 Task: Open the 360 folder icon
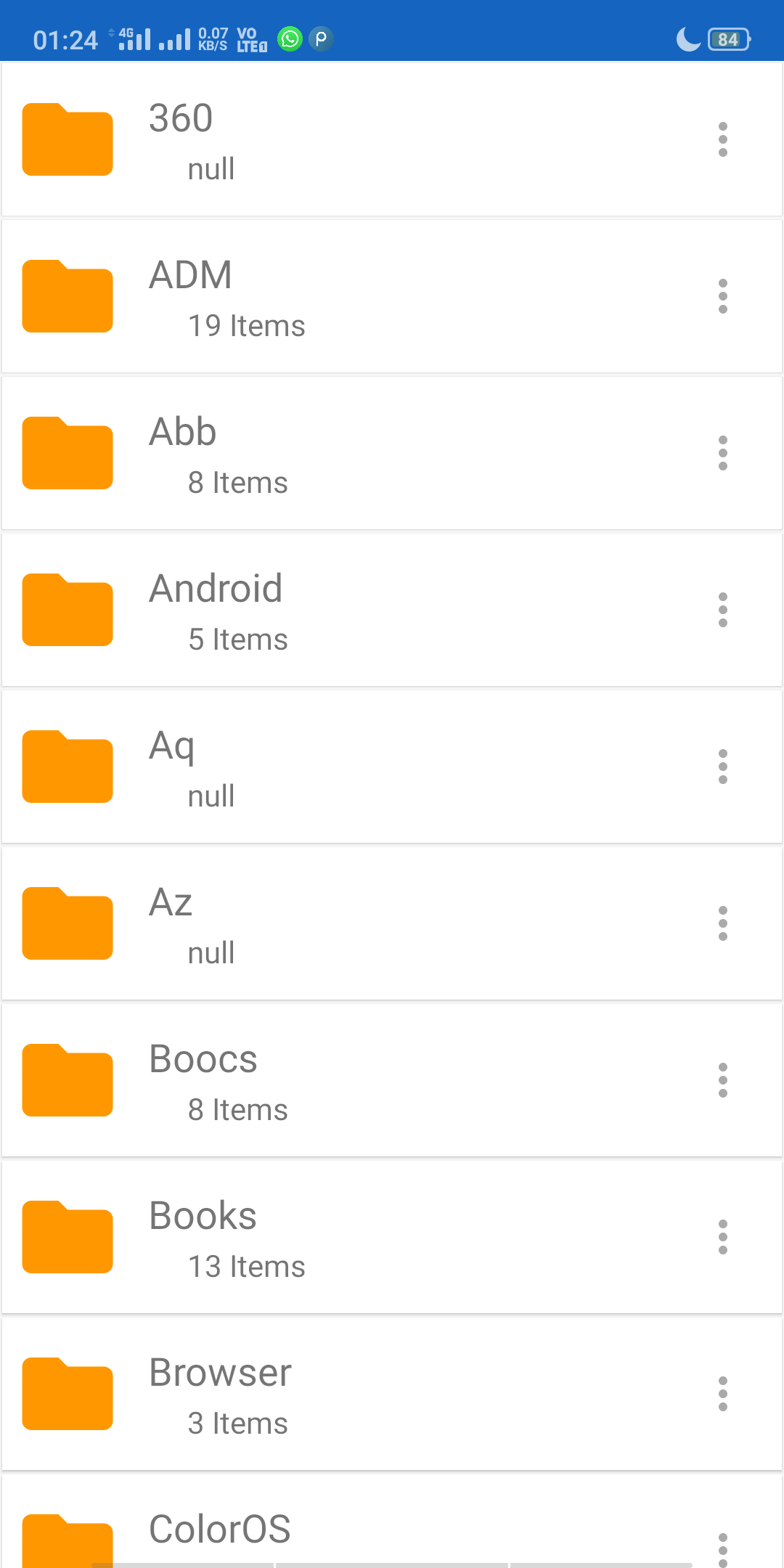tap(67, 139)
